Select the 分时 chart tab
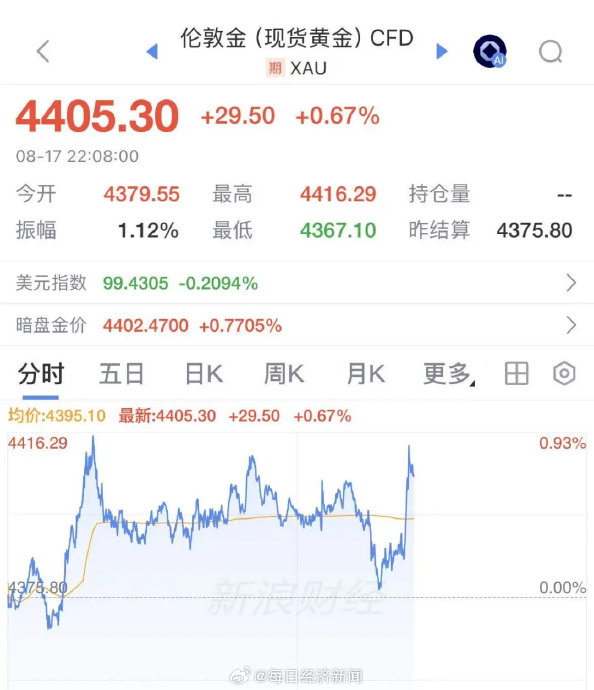 (41, 374)
